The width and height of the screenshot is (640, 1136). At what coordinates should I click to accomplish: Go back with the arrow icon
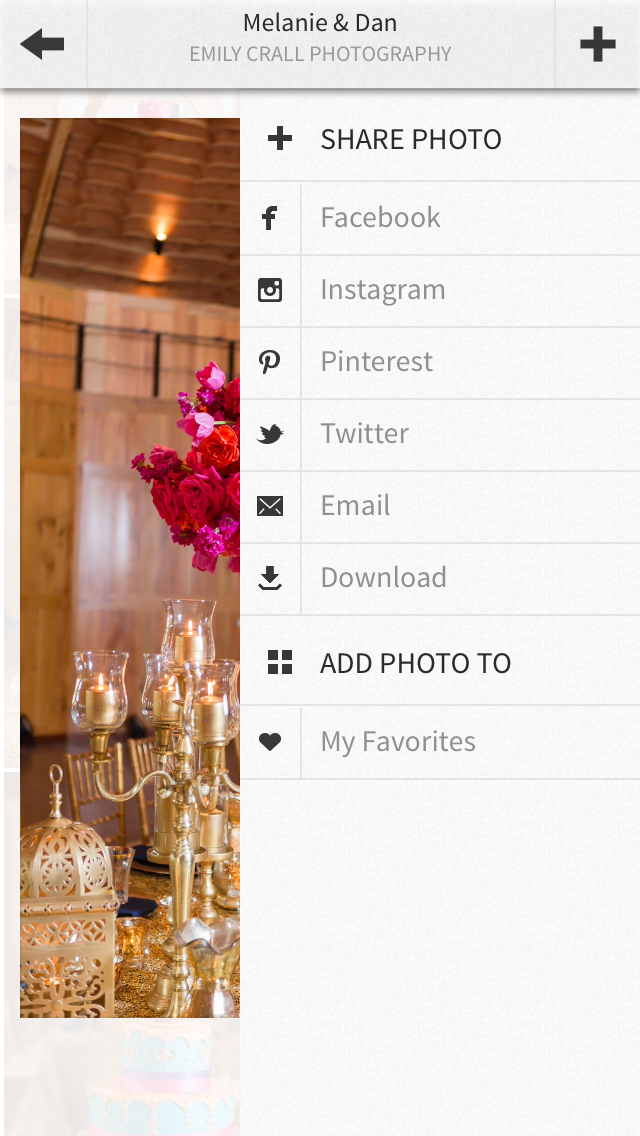pyautogui.click(x=42, y=44)
